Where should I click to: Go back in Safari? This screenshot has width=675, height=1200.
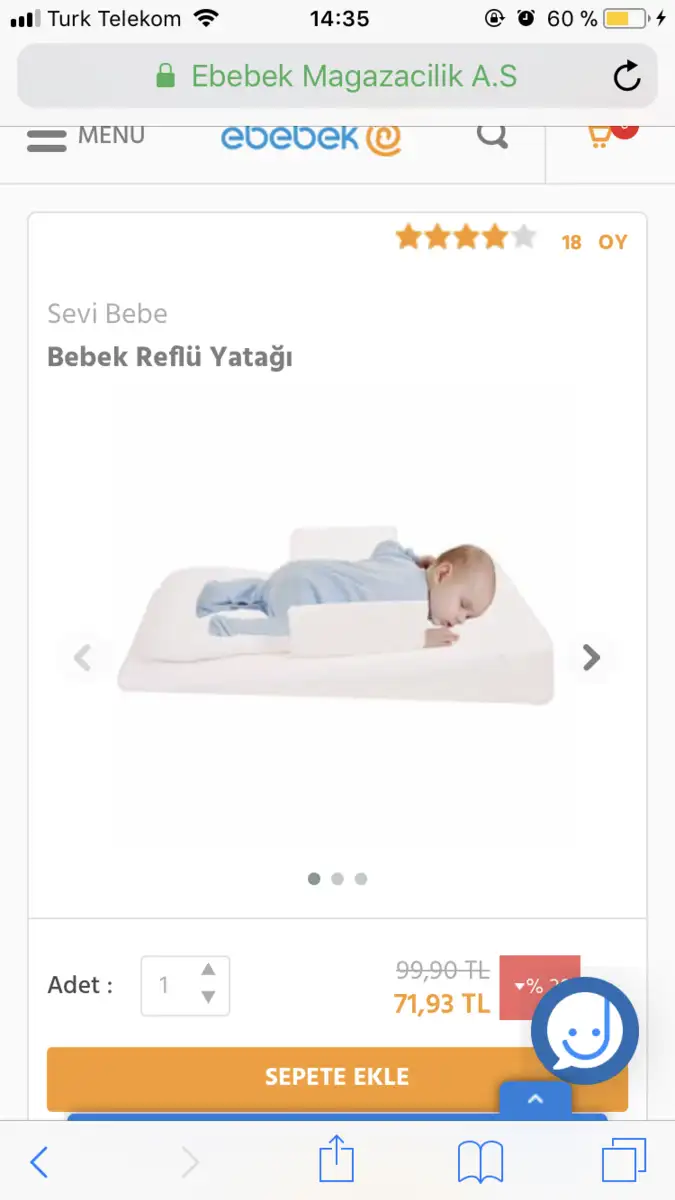pos(39,1162)
